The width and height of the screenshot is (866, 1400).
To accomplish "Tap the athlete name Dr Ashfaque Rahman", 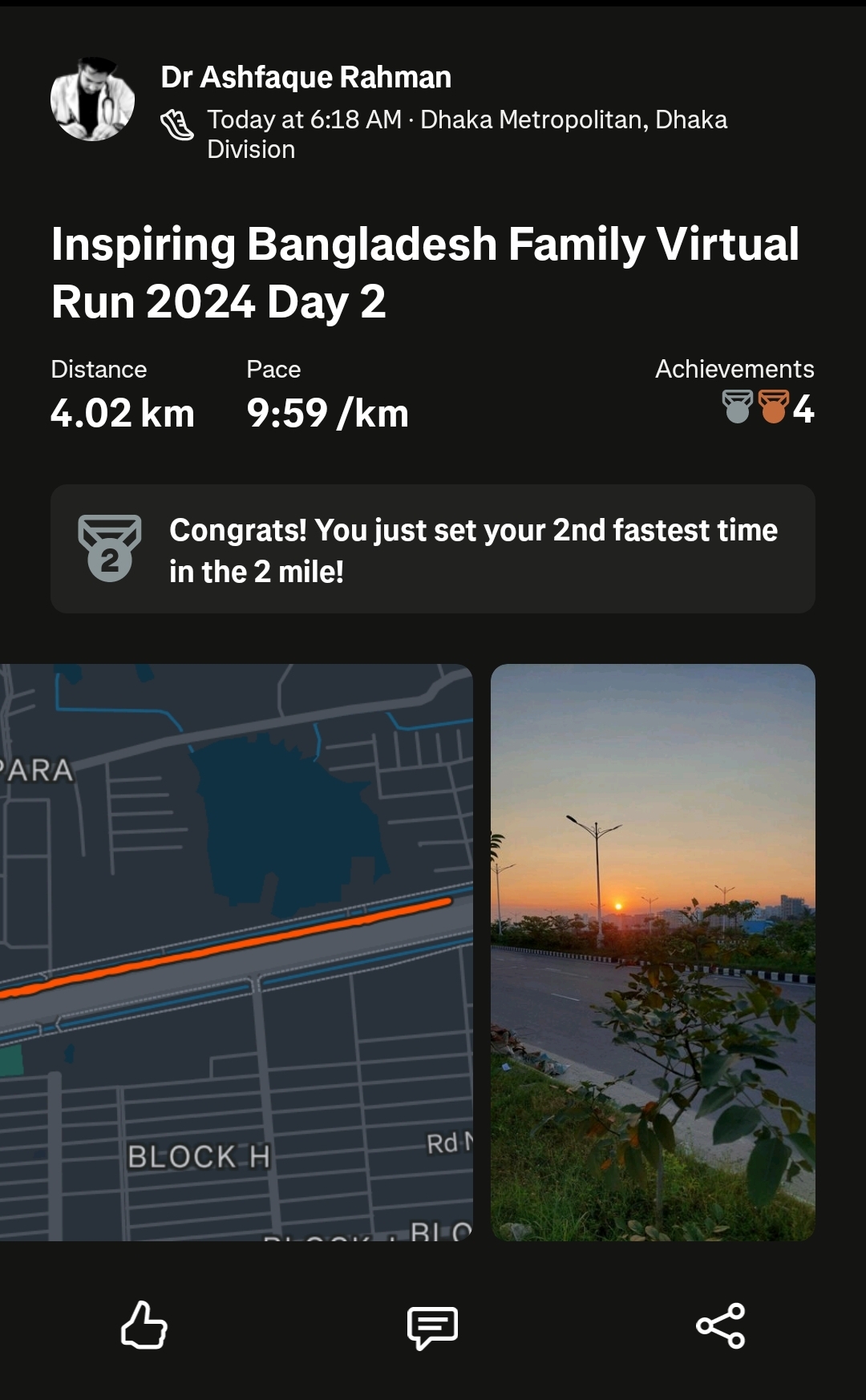I will (306, 77).
